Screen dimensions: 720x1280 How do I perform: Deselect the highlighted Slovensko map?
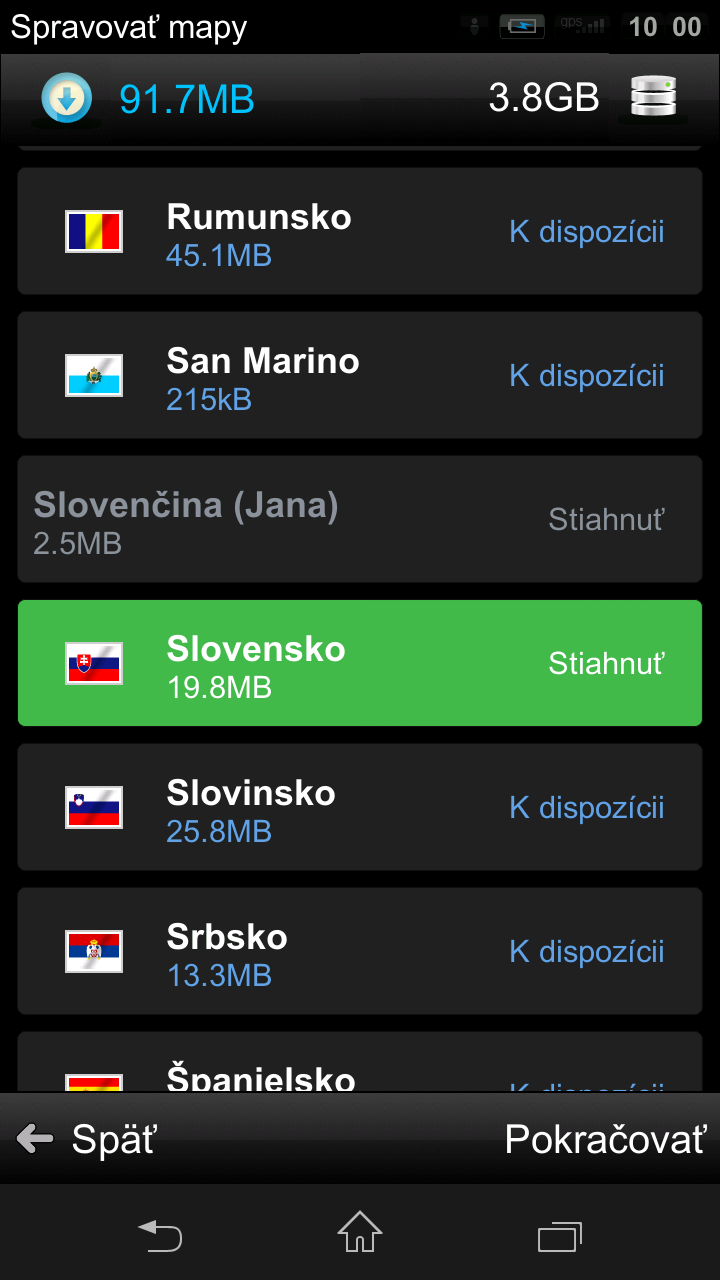click(360, 663)
